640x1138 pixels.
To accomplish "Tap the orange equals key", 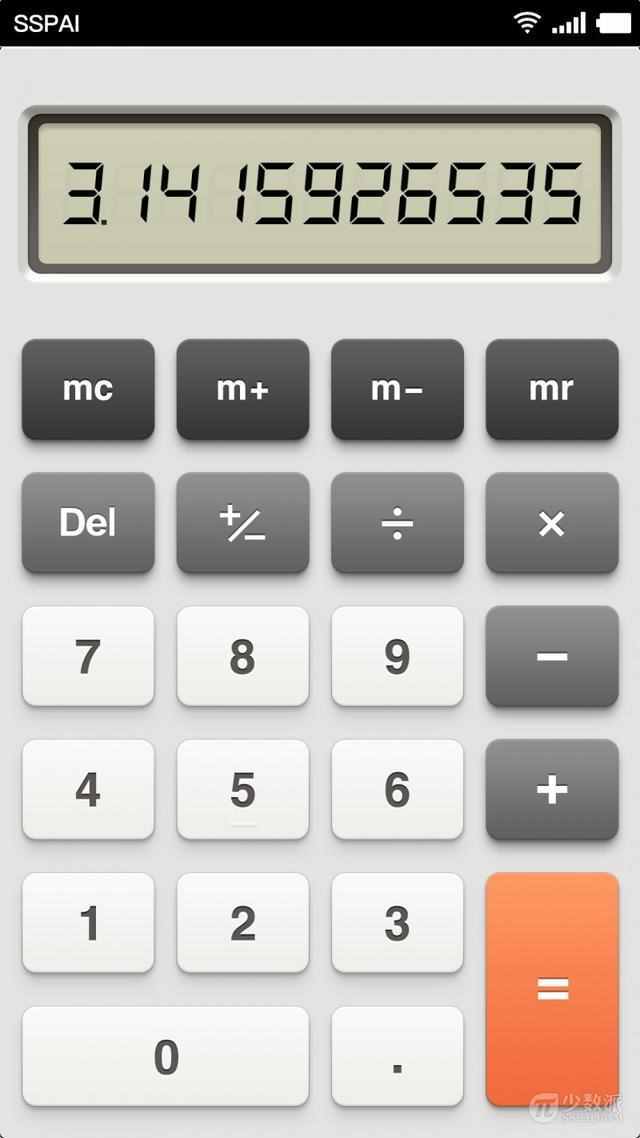I will 552,989.
